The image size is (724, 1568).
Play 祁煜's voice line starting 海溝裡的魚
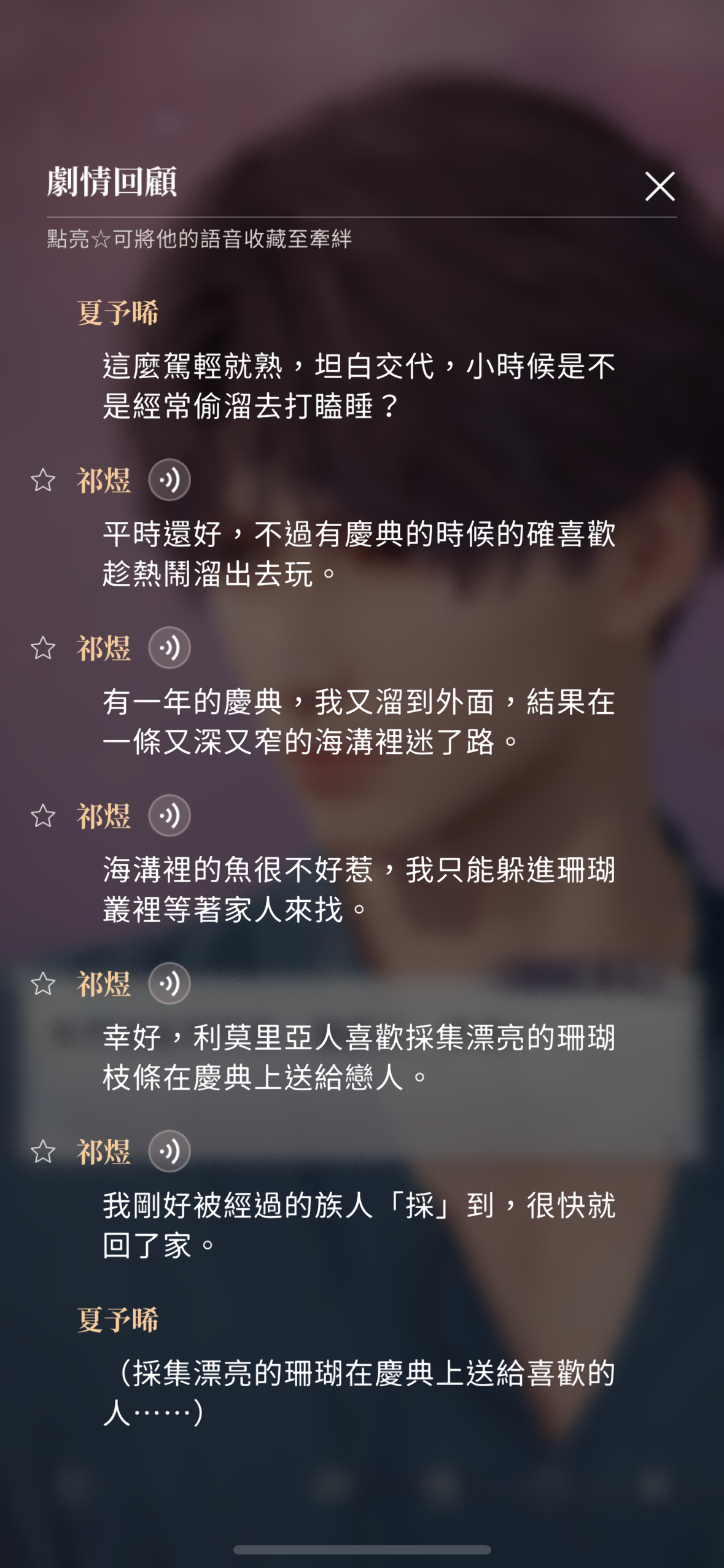click(x=169, y=815)
